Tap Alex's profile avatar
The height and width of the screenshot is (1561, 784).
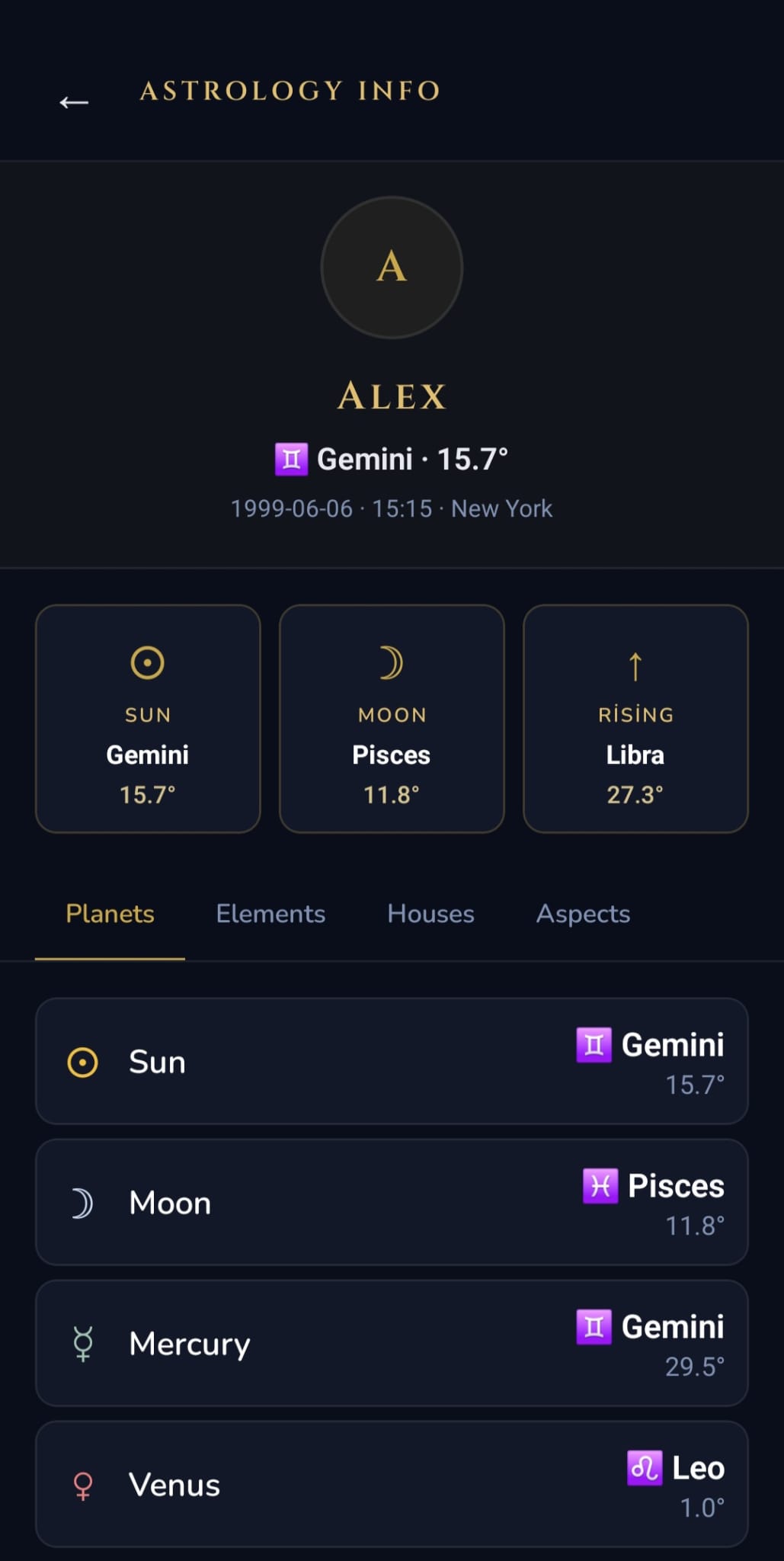point(392,268)
